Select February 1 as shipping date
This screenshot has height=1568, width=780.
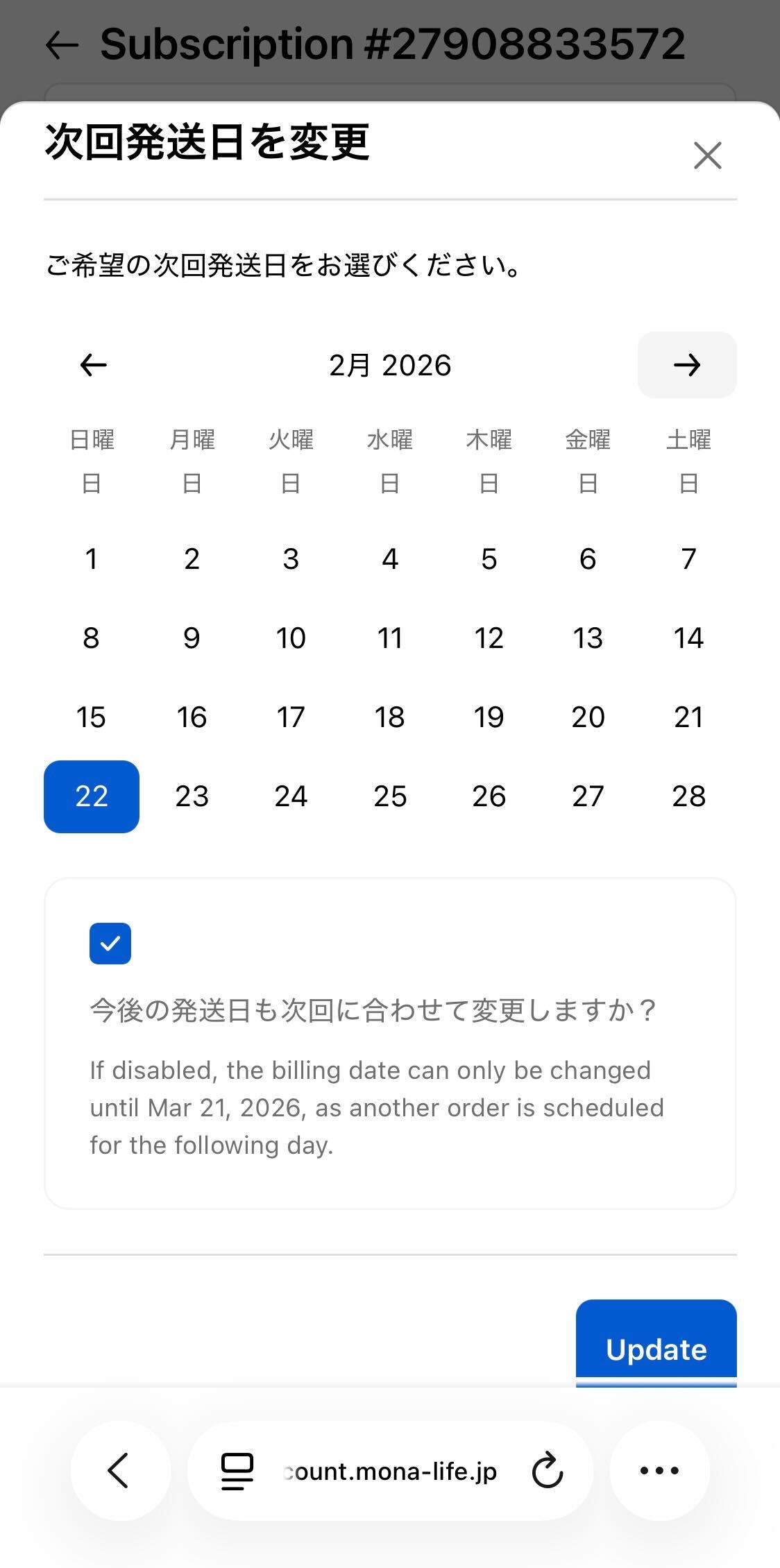click(x=91, y=559)
